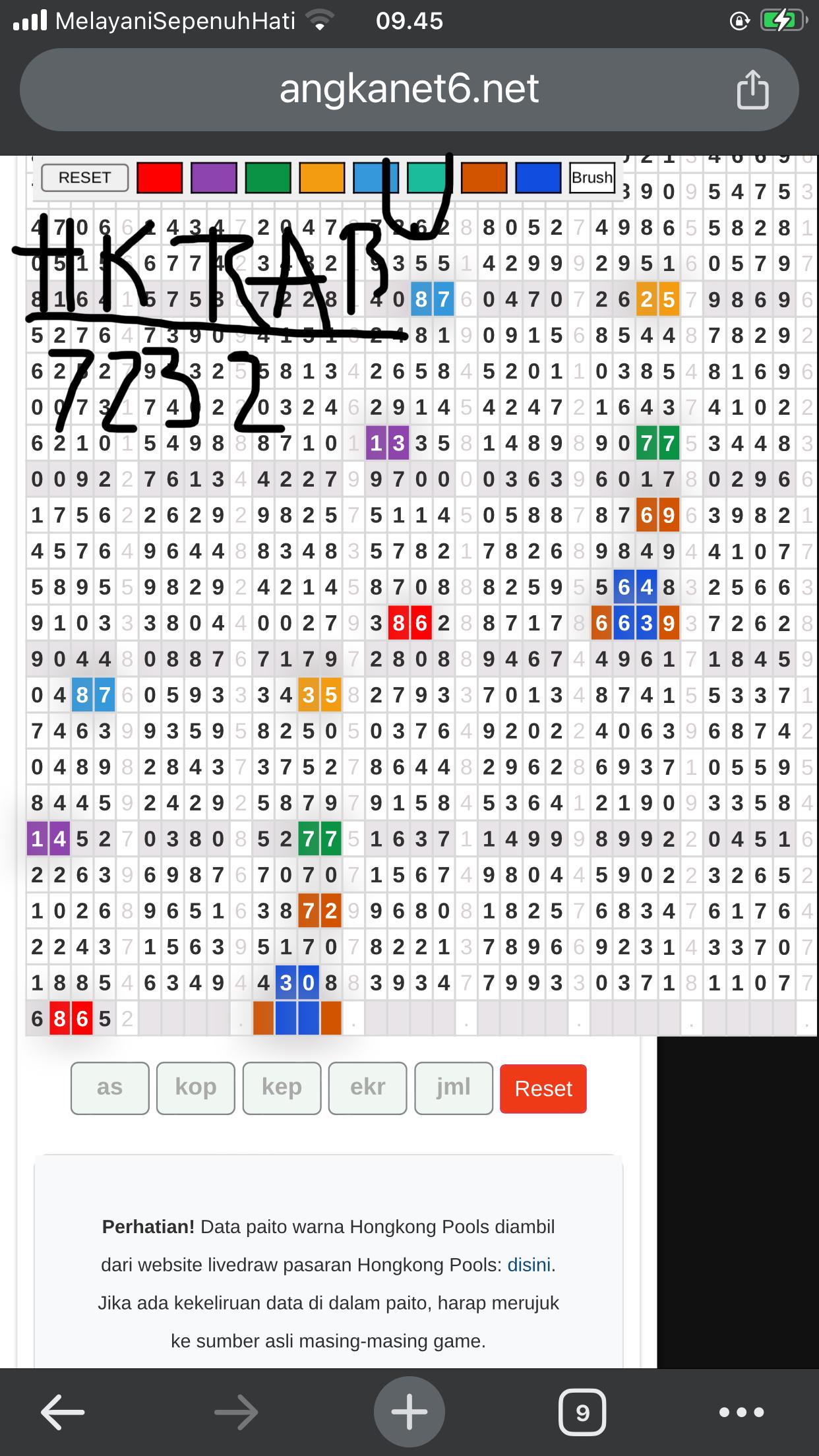Activate the Brush tool

pos(591,178)
